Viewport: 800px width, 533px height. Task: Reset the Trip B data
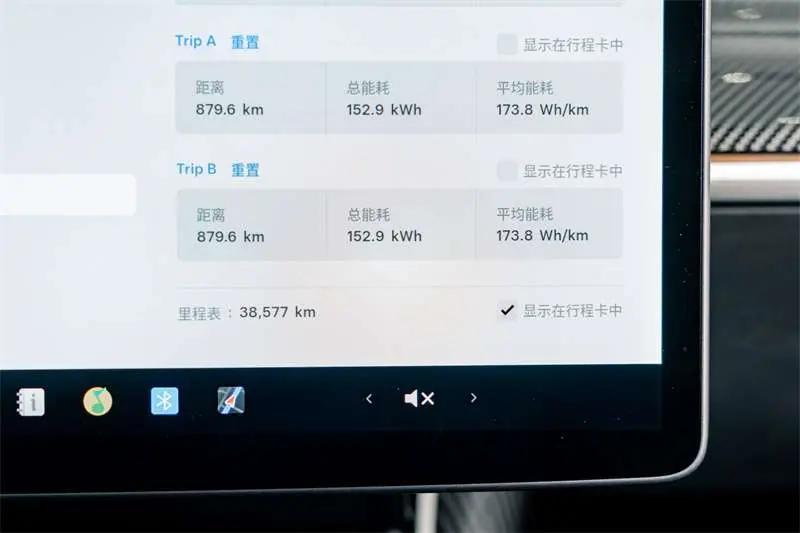pos(245,170)
